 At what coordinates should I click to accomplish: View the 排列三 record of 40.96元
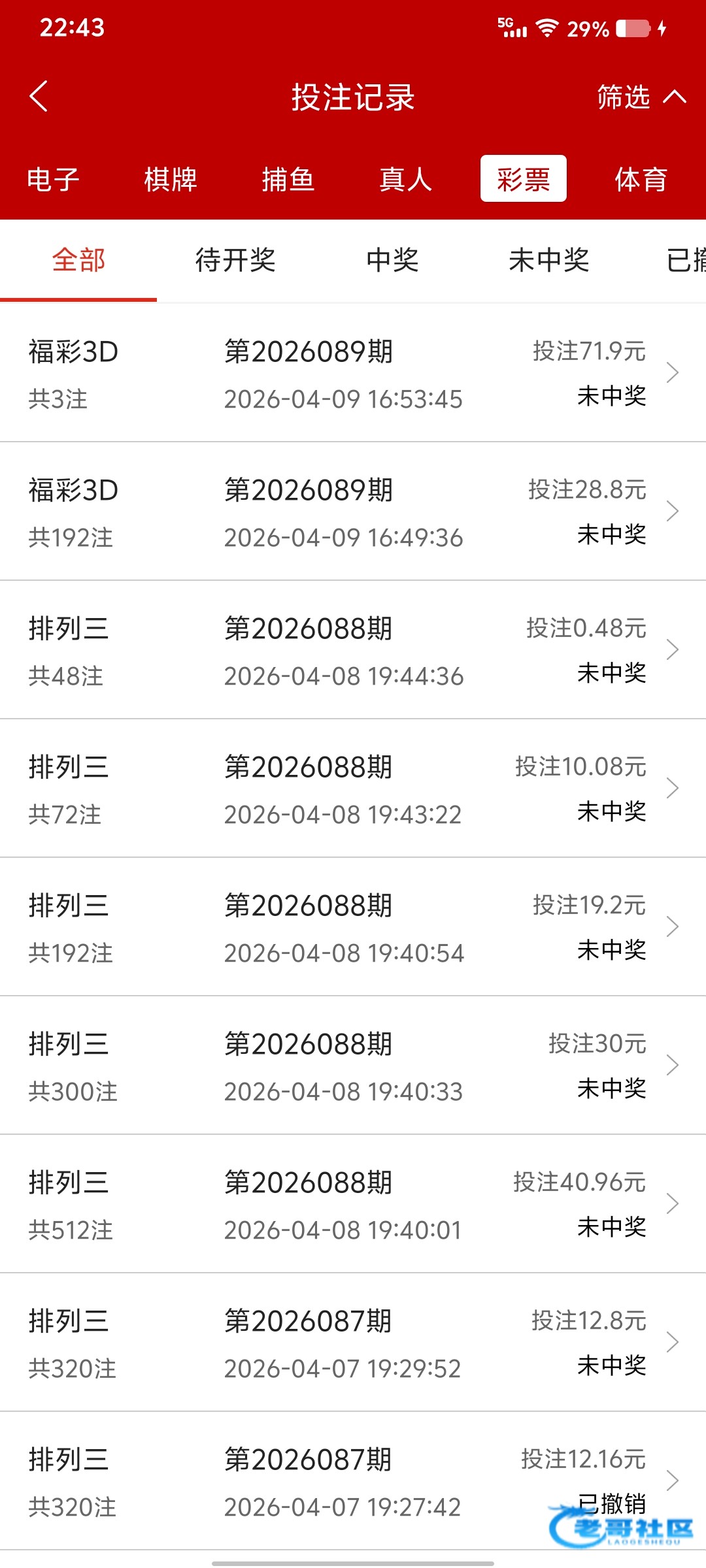pyautogui.click(x=353, y=1204)
